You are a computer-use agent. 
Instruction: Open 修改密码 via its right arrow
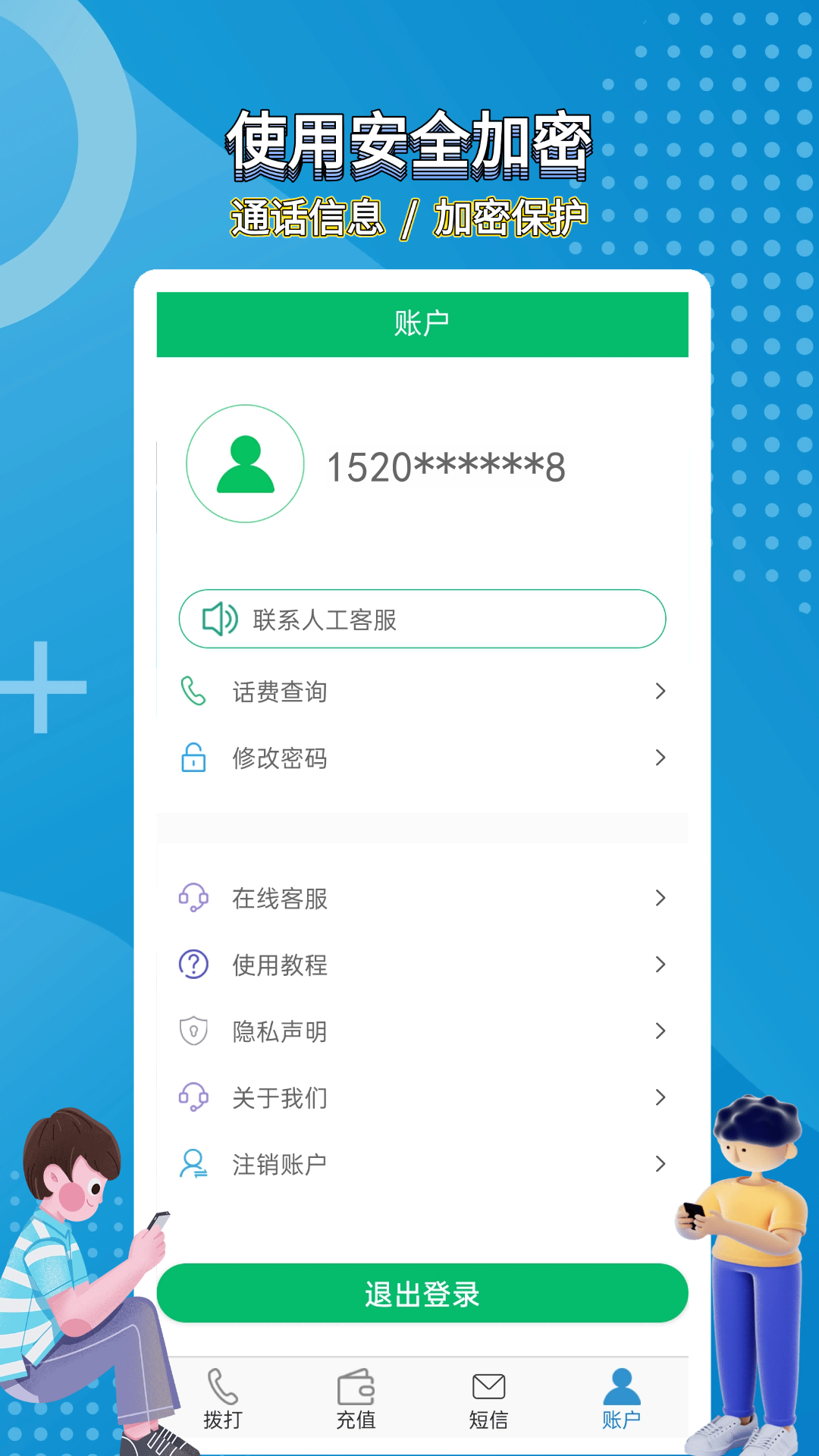(x=661, y=758)
